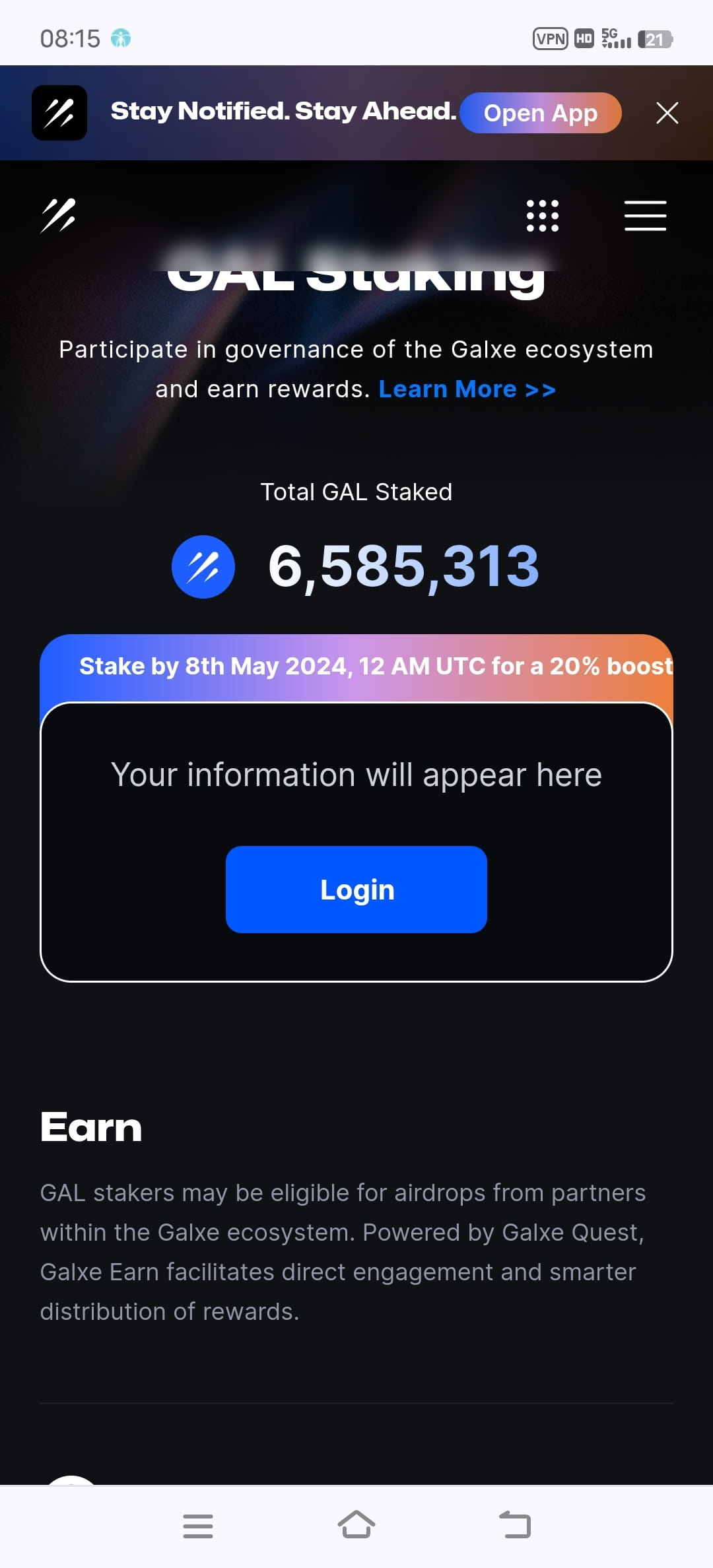The width and height of the screenshot is (713, 1568).
Task: Tap the battery level indicator
Action: (x=654, y=38)
